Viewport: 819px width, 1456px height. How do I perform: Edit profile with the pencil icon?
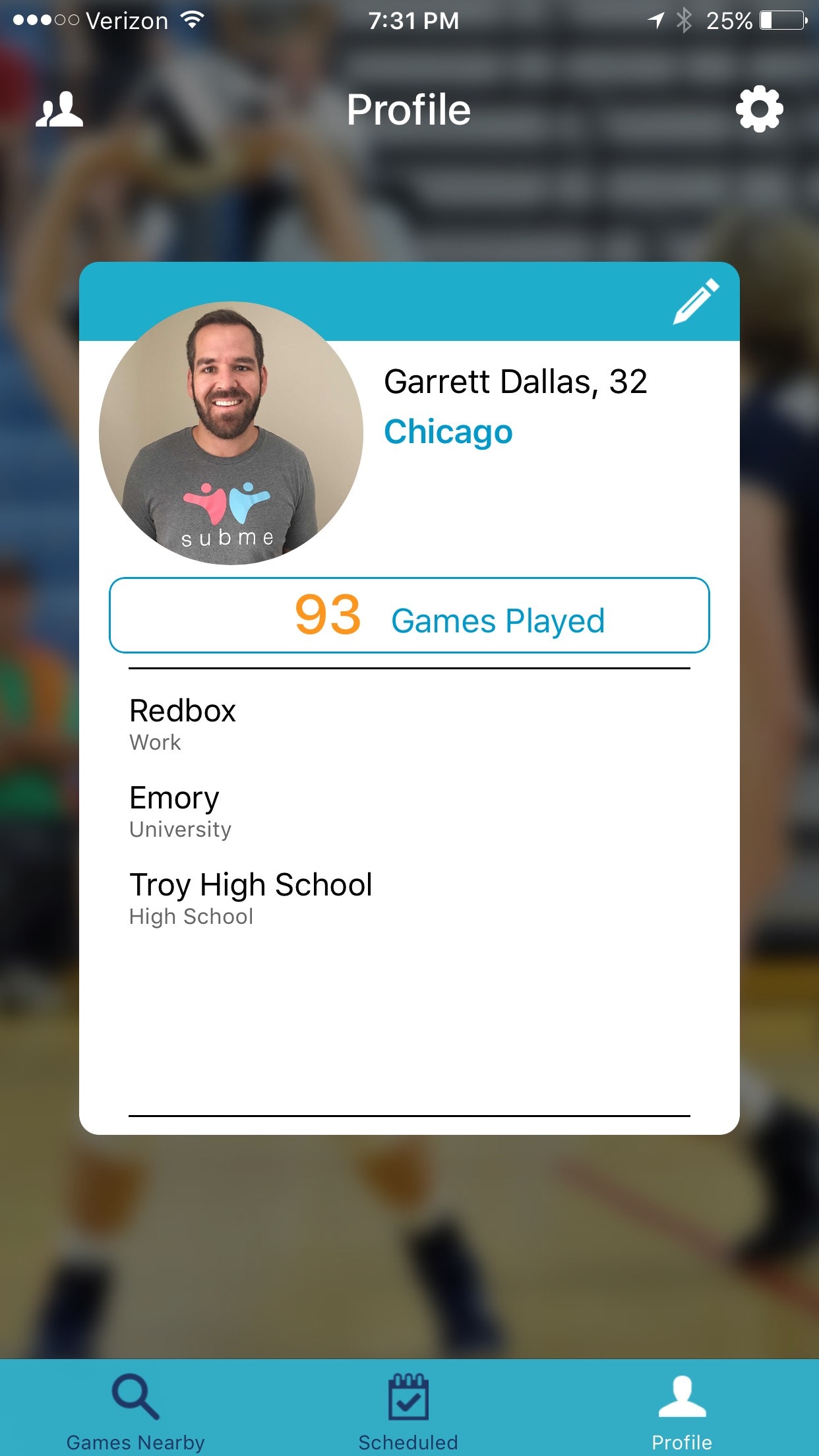click(x=696, y=301)
